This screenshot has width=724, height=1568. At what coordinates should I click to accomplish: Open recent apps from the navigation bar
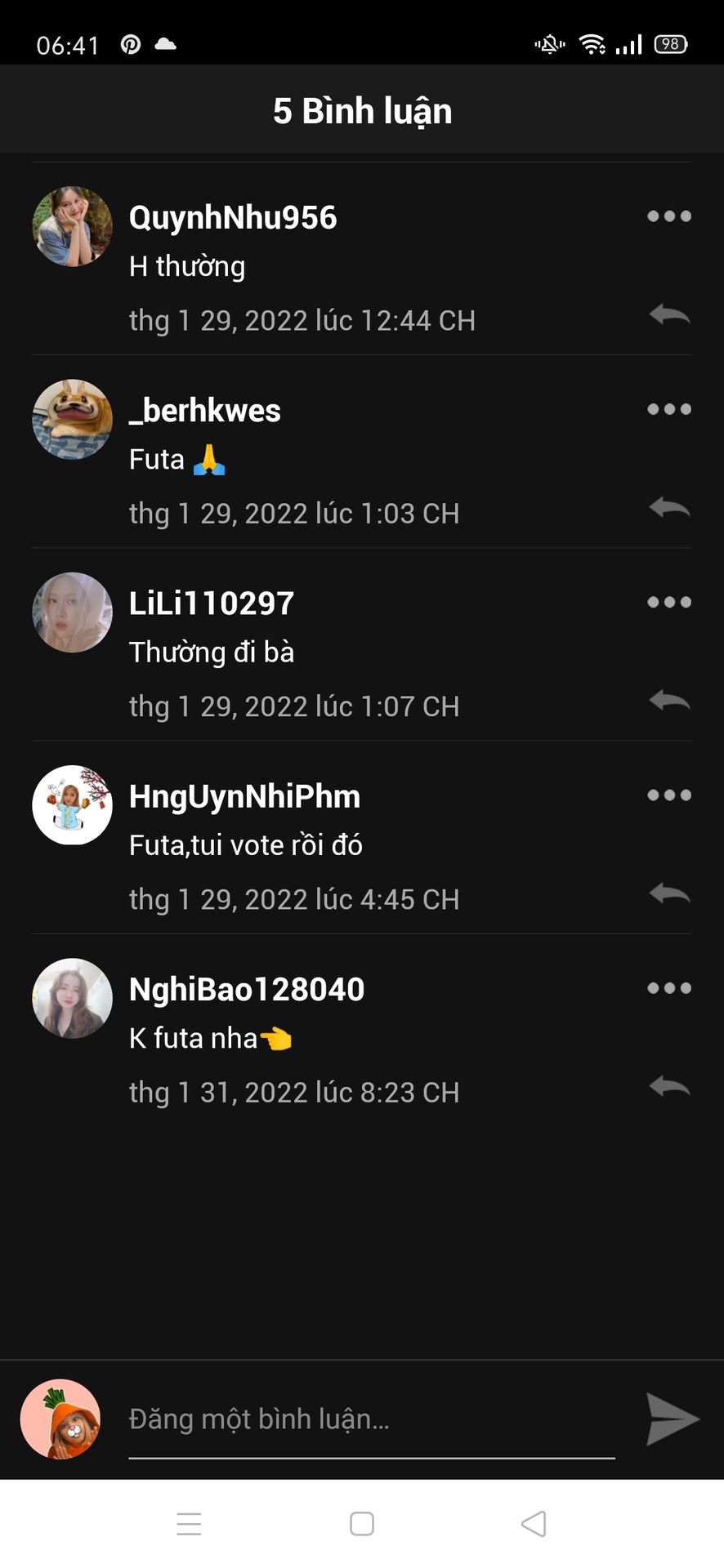(189, 1524)
